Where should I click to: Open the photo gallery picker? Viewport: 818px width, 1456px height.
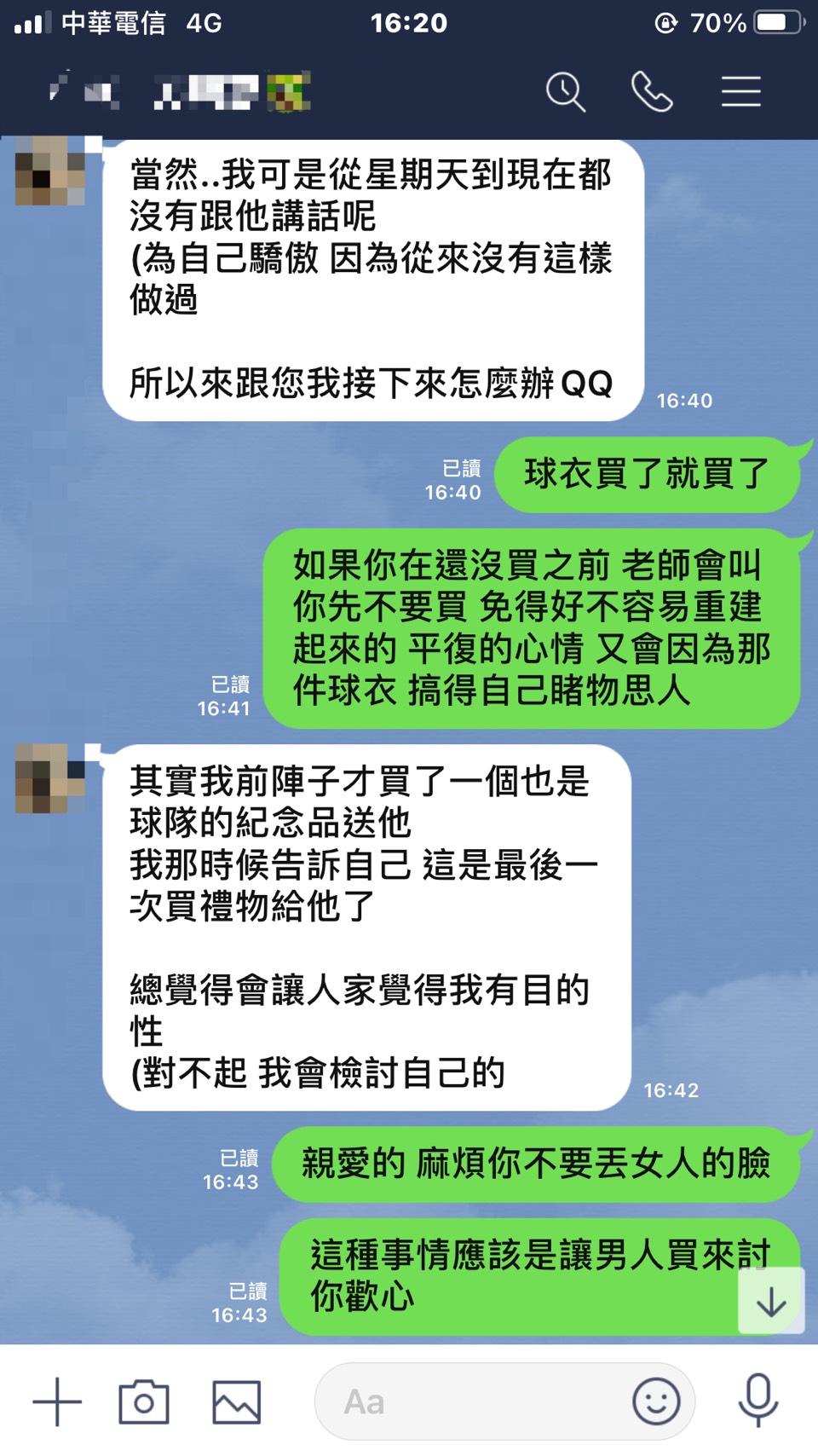coord(236,1401)
